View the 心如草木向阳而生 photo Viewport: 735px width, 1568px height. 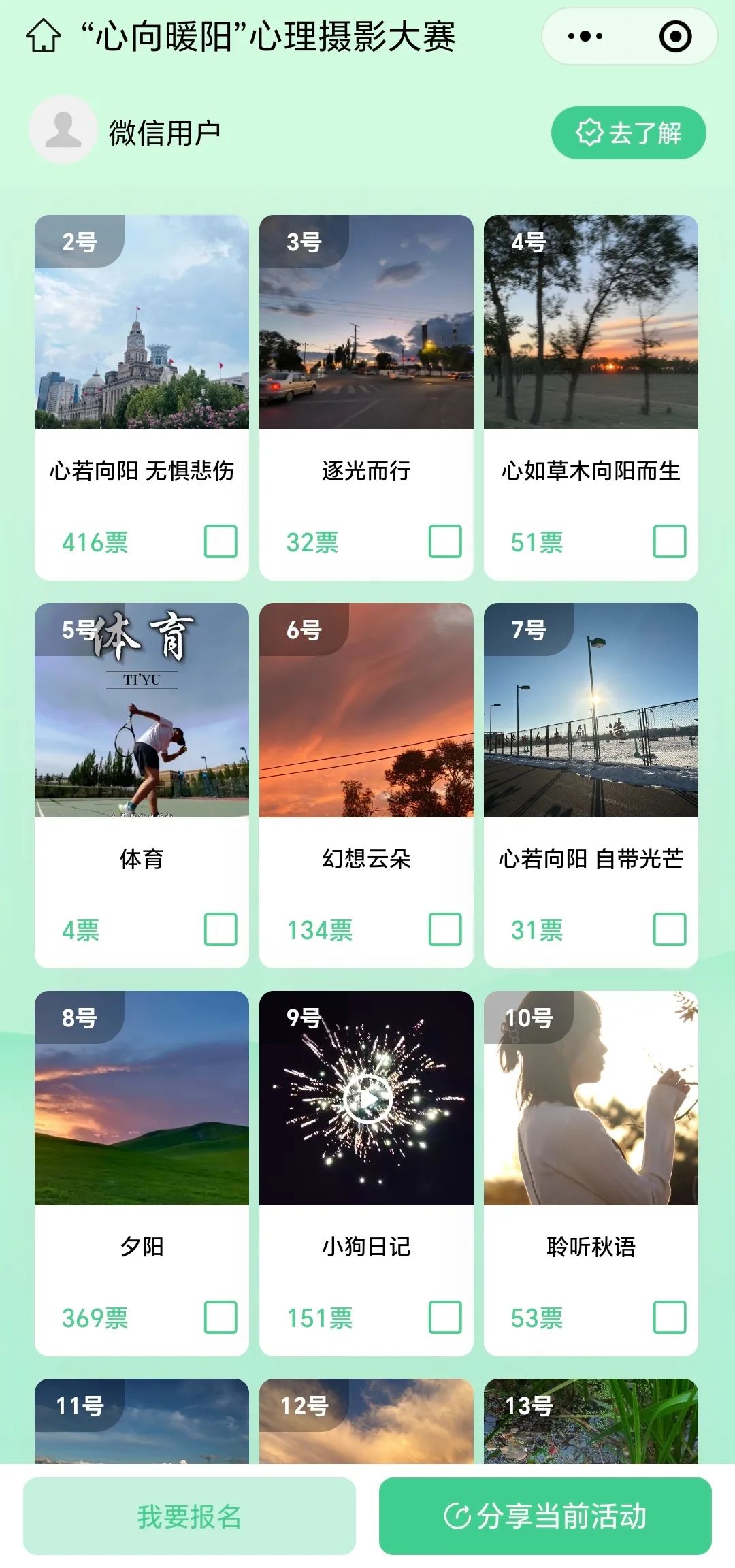coord(591,323)
